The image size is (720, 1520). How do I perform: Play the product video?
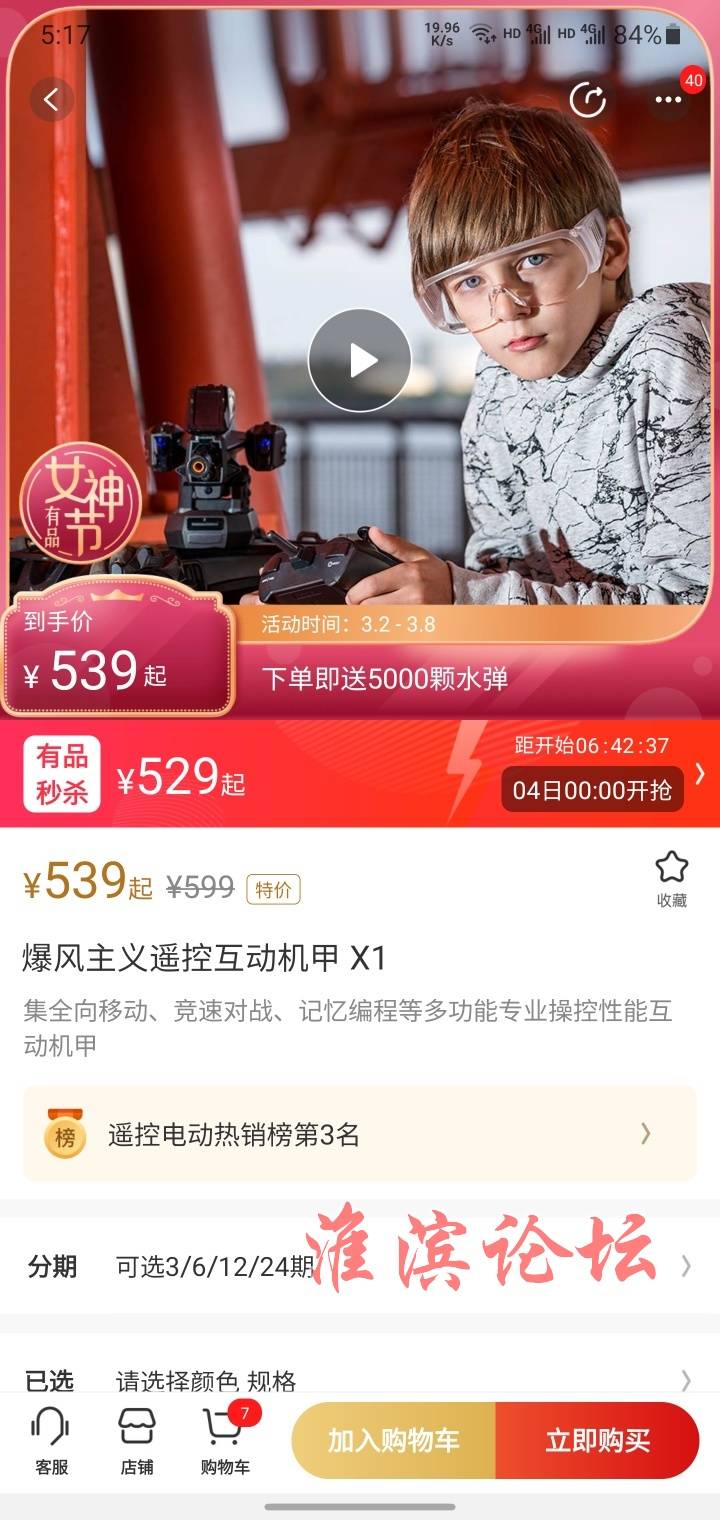[360, 361]
